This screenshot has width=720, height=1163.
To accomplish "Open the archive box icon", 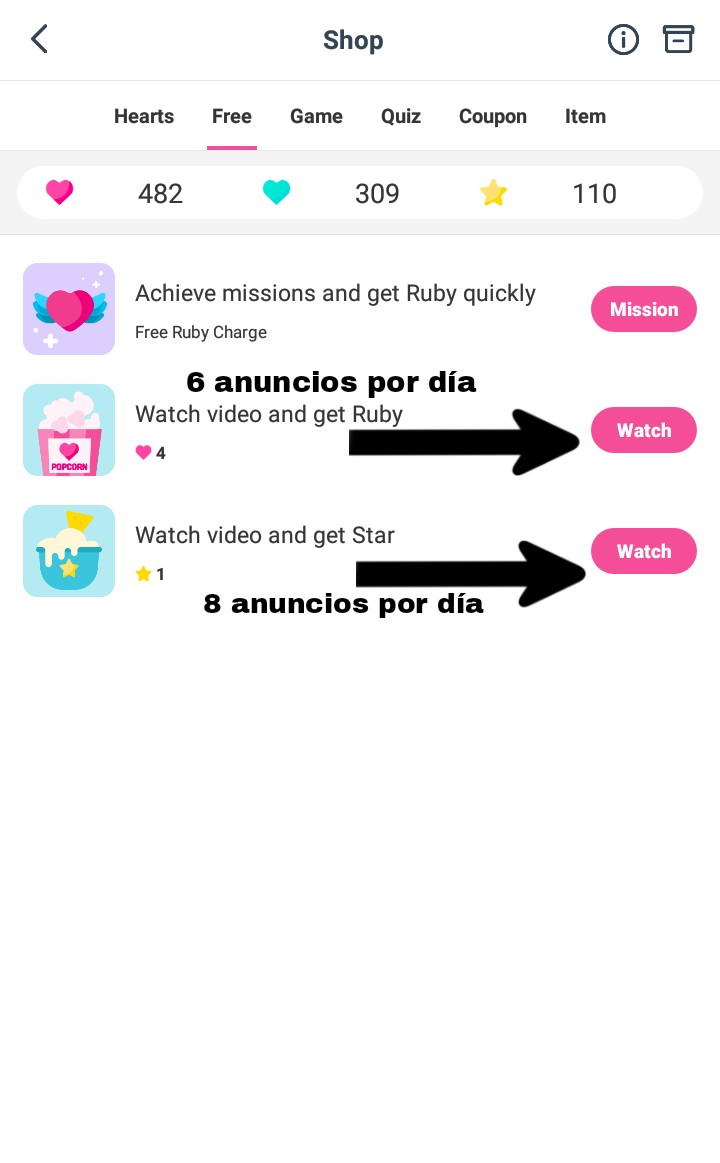I will (678, 40).
